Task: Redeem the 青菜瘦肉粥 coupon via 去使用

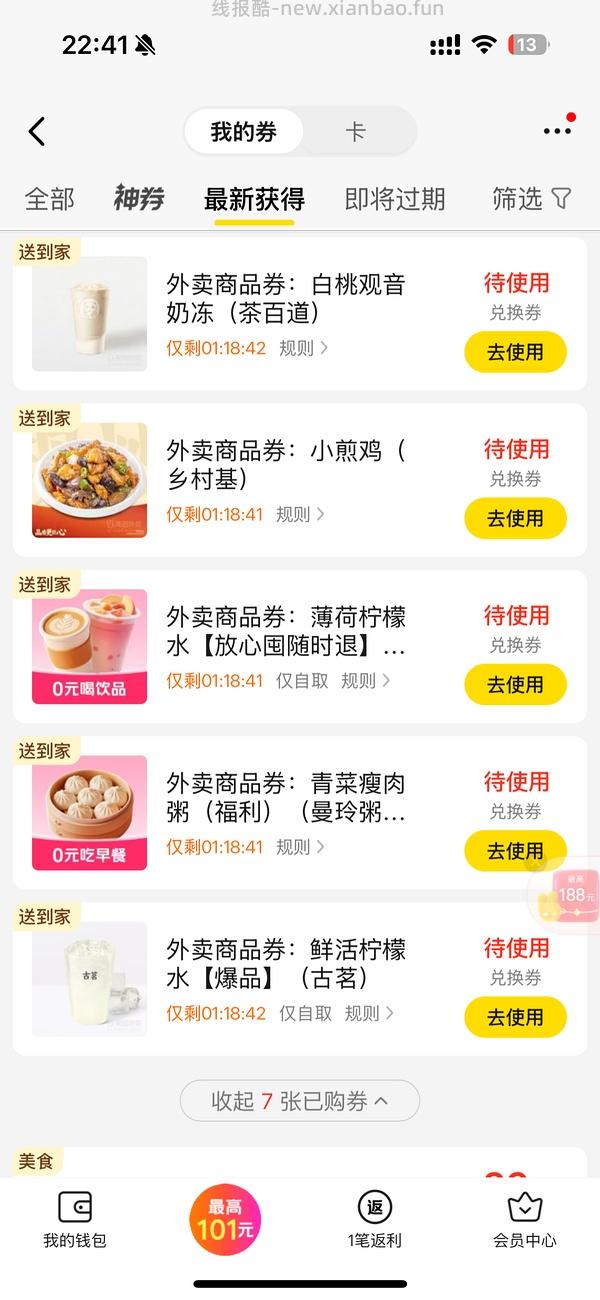Action: tap(515, 851)
